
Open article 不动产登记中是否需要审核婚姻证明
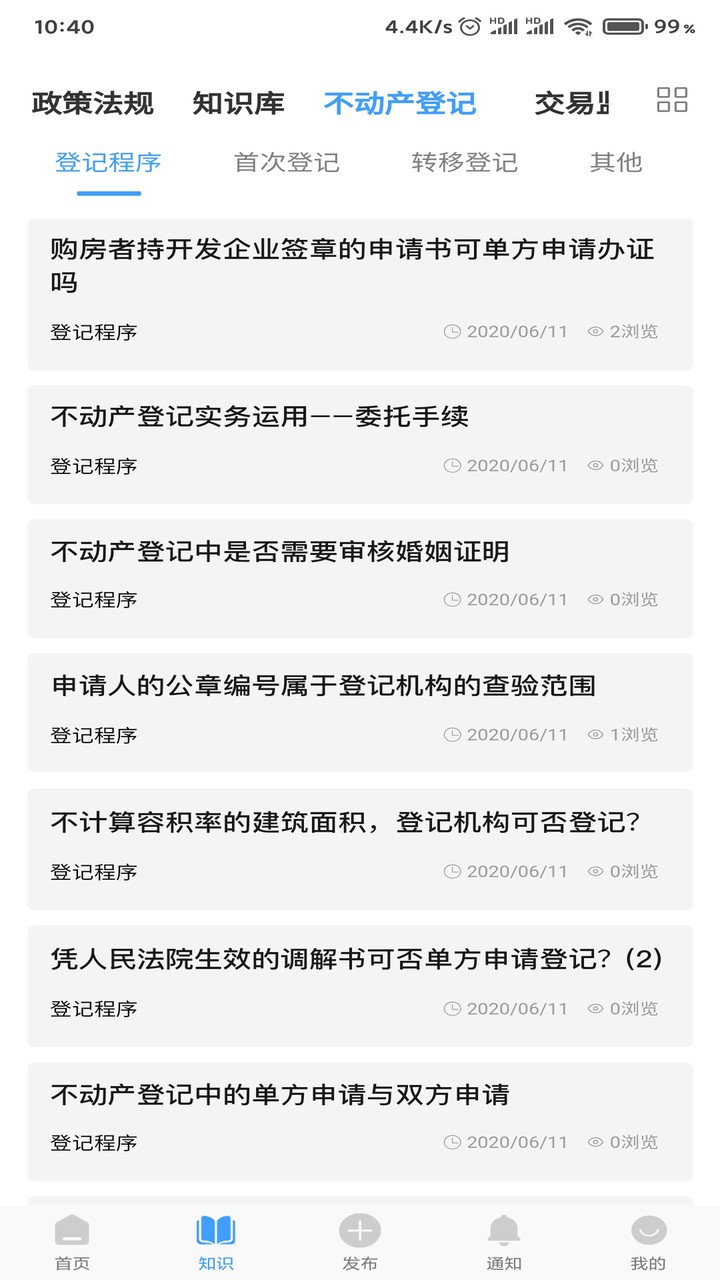[x=280, y=551]
